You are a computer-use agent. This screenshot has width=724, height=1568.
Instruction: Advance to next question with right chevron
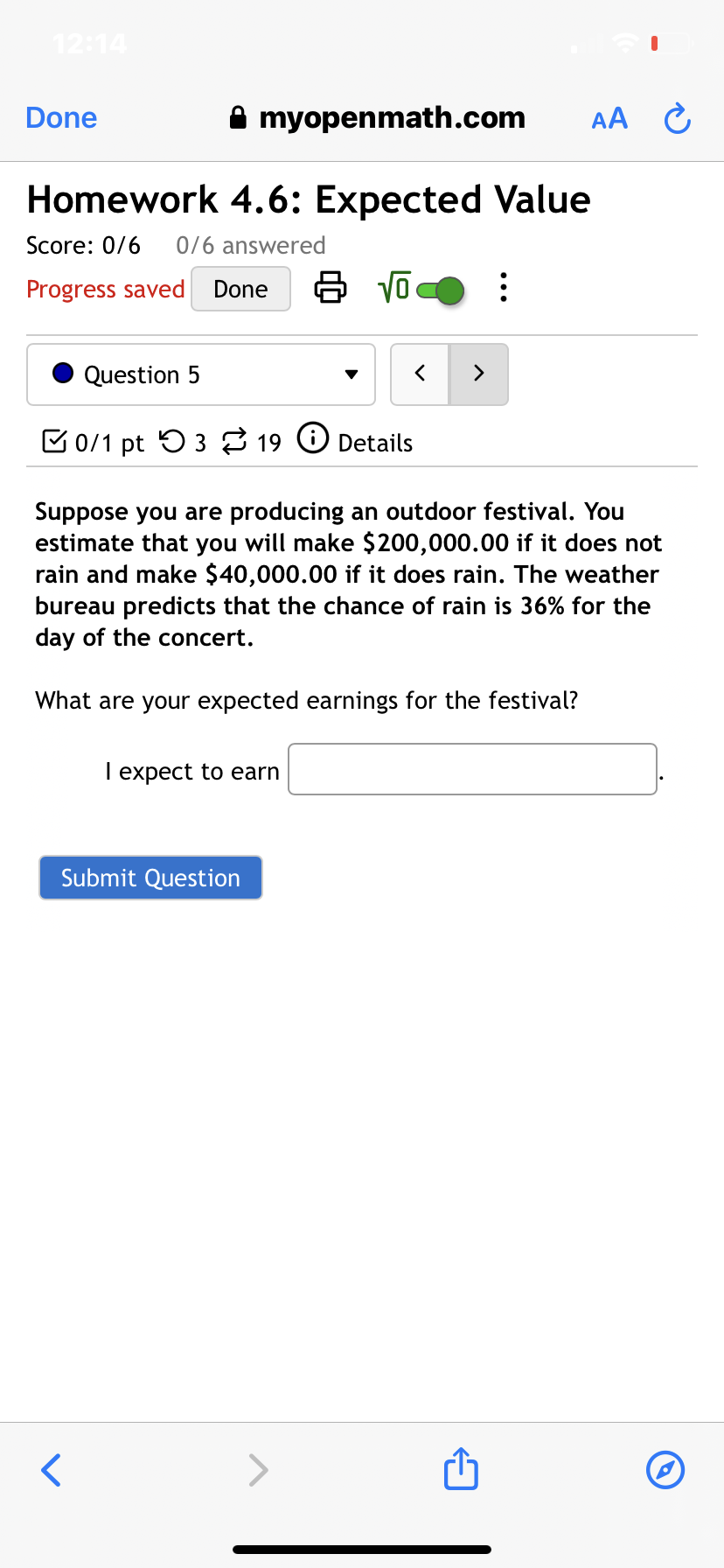point(478,374)
